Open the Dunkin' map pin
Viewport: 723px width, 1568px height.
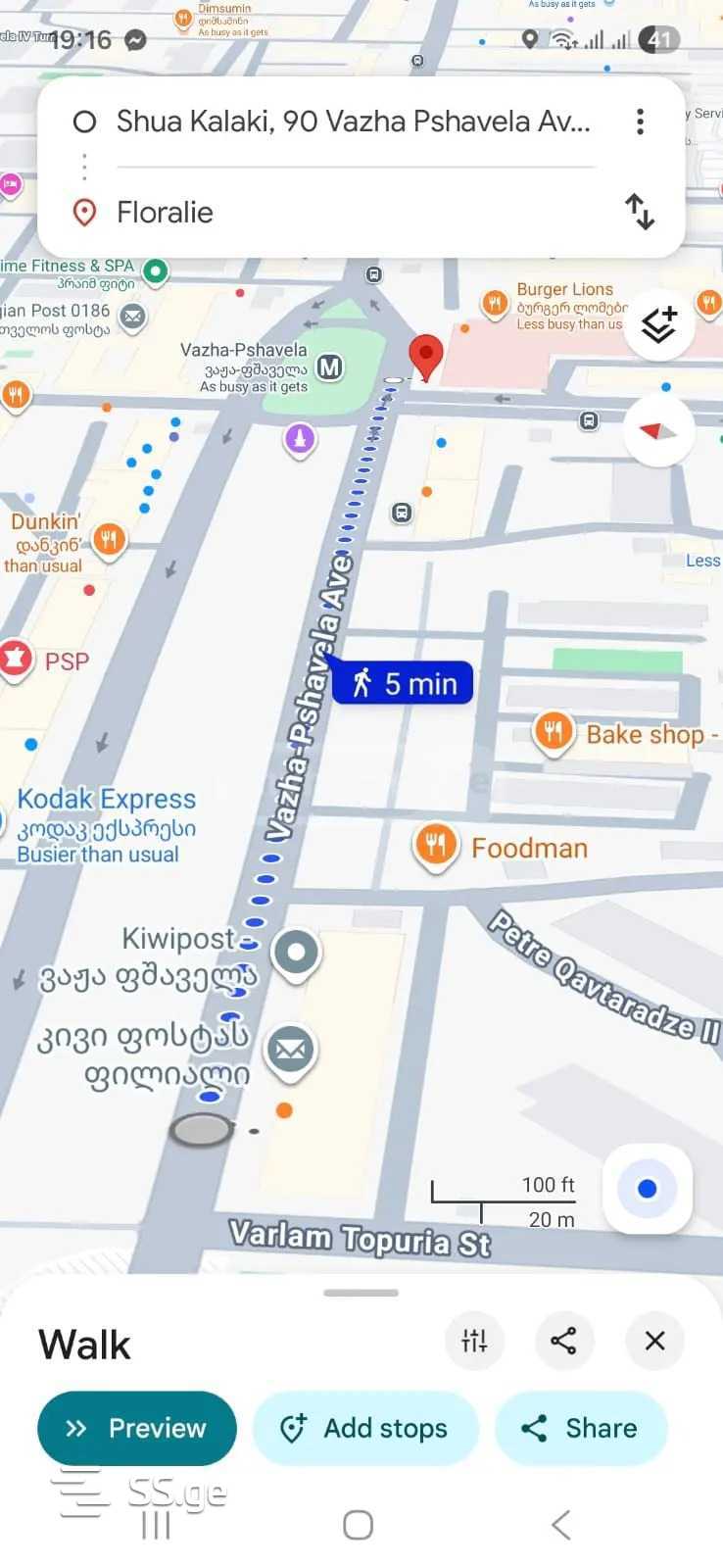109,538
